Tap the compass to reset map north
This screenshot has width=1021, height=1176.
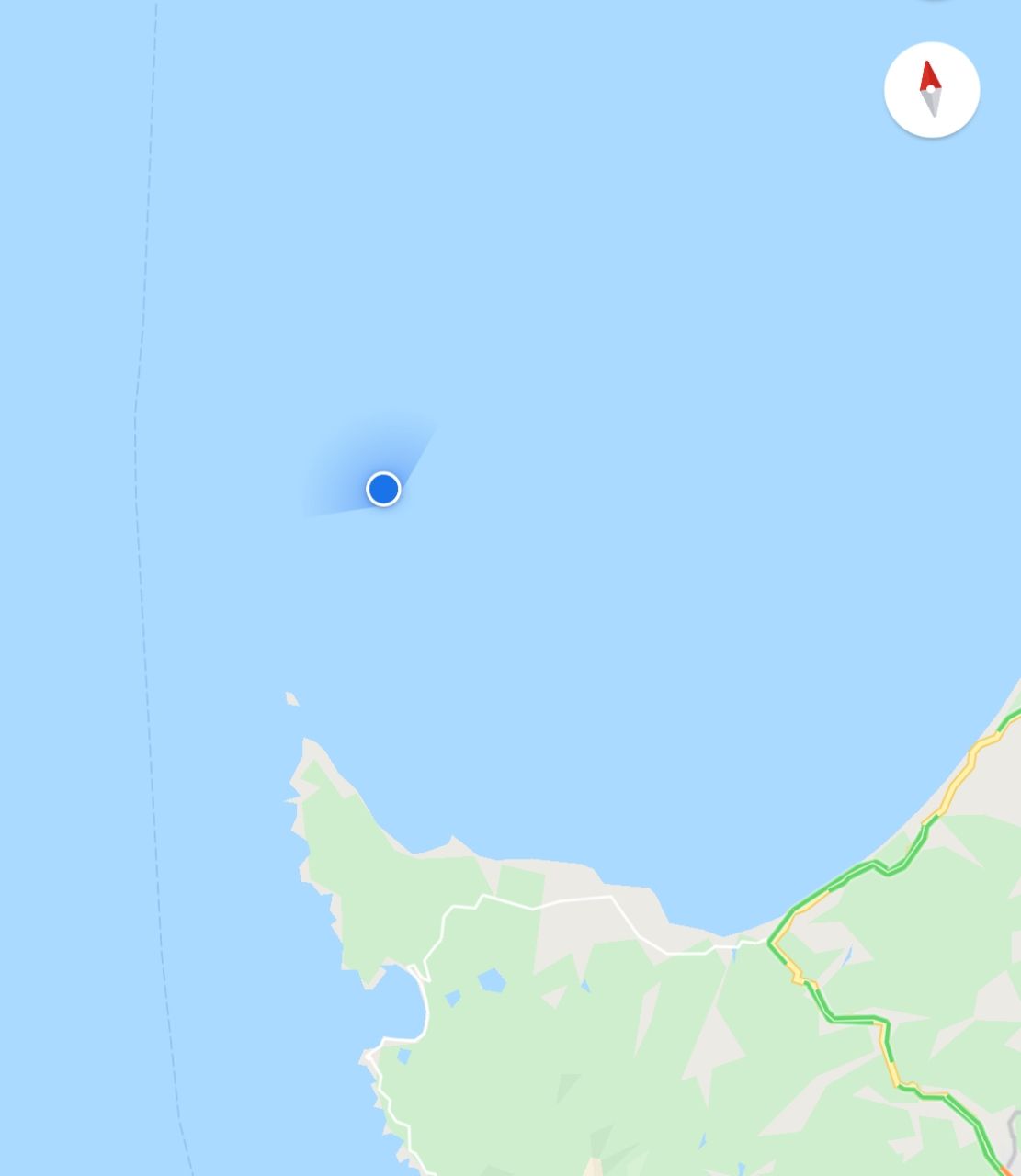click(931, 90)
